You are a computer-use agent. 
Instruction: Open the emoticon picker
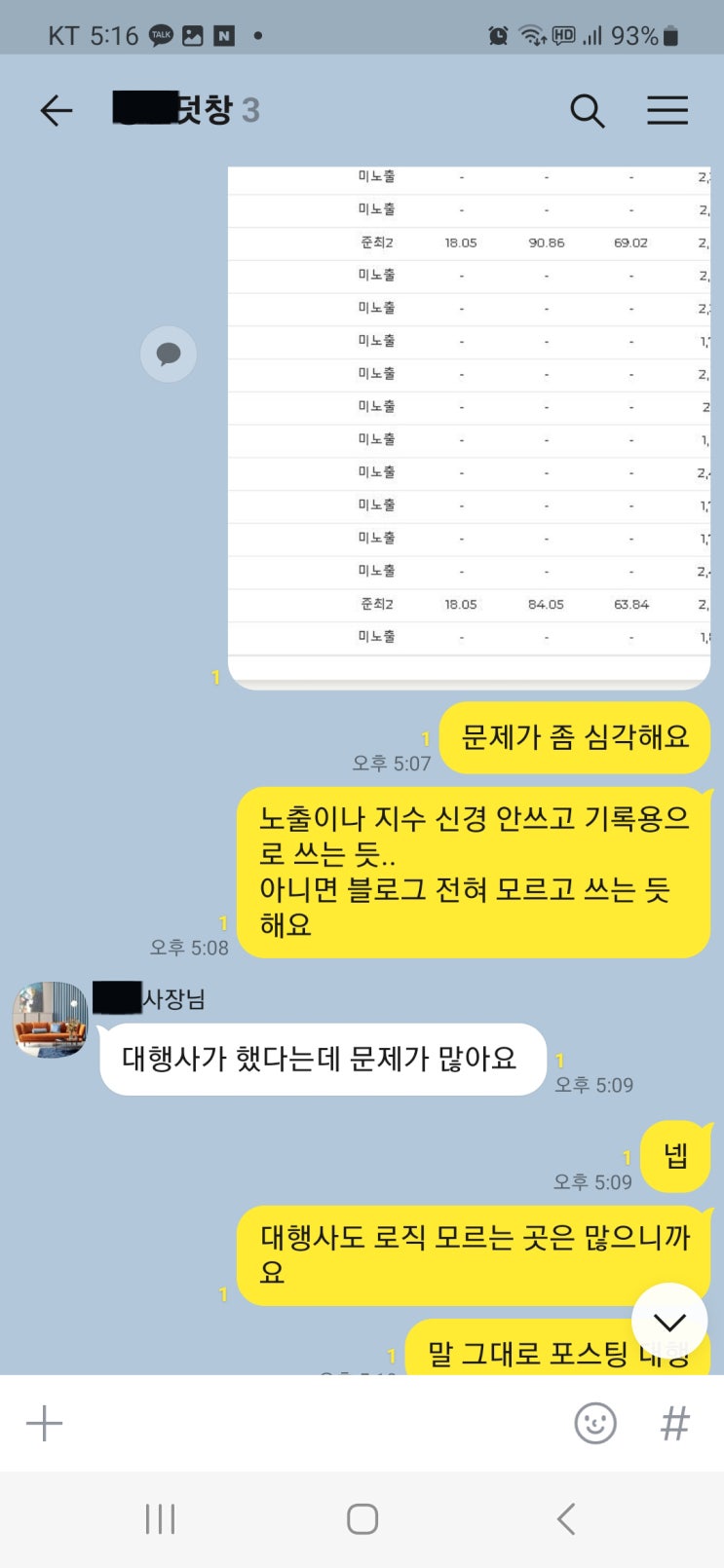pos(595,1424)
